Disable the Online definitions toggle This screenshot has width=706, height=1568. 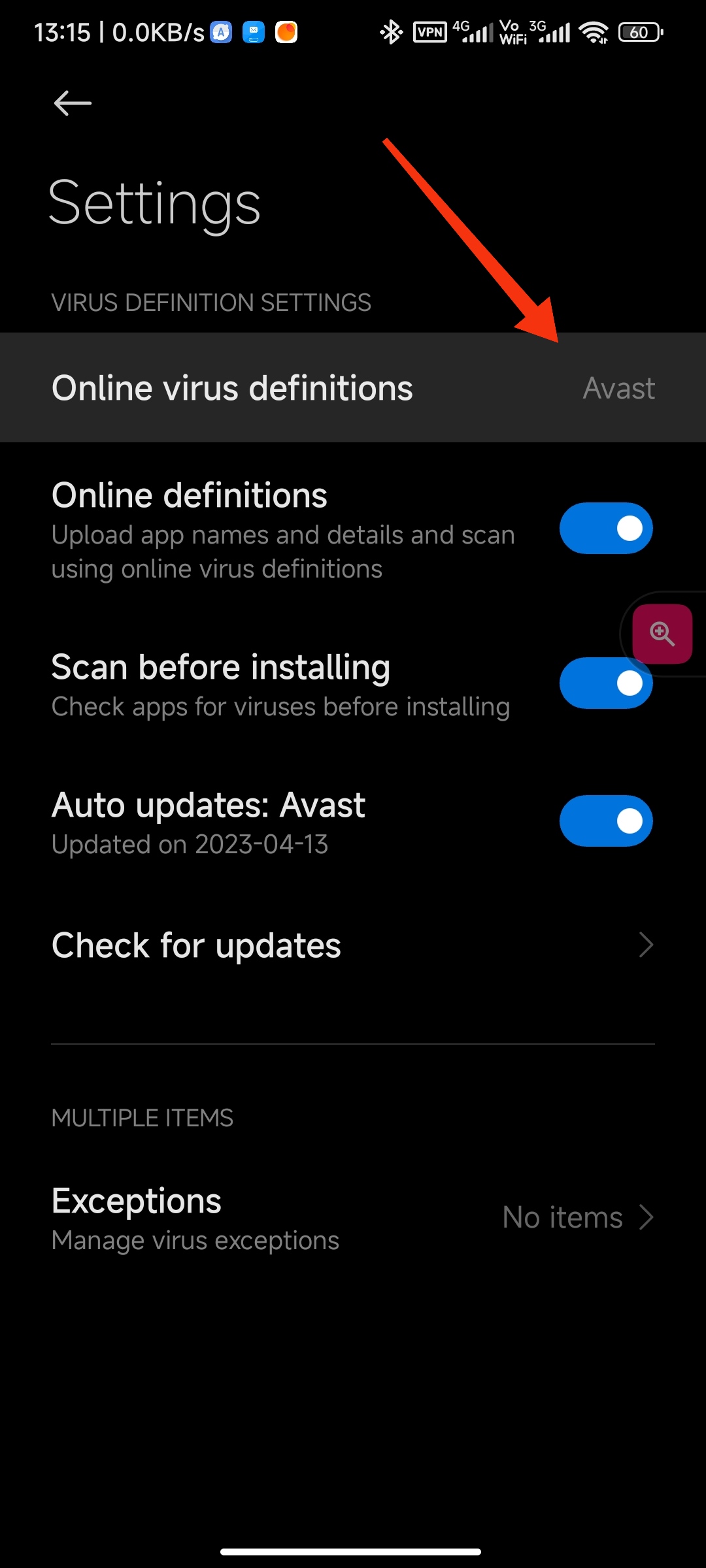[x=606, y=528]
